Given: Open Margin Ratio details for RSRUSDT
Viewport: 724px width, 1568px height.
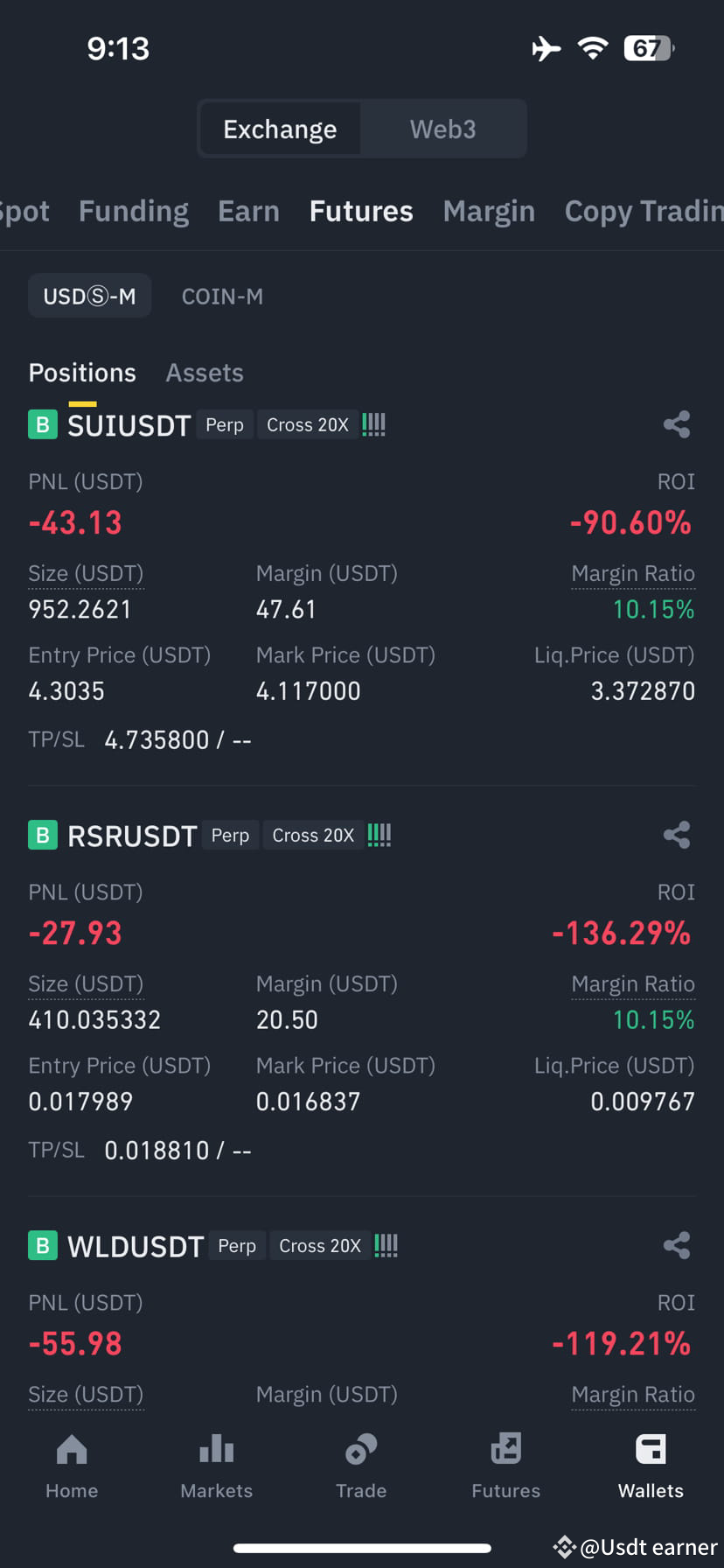Looking at the screenshot, I should pos(633,983).
